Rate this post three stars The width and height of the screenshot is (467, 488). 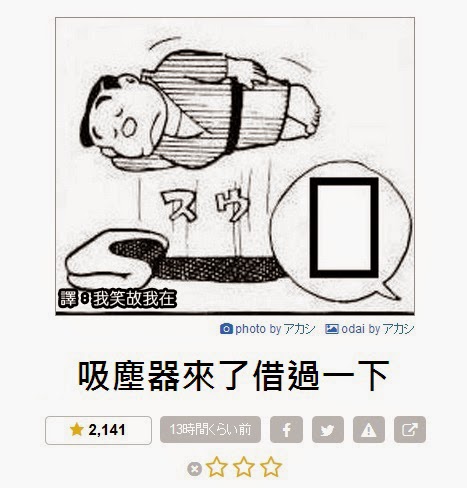[x=271, y=467]
